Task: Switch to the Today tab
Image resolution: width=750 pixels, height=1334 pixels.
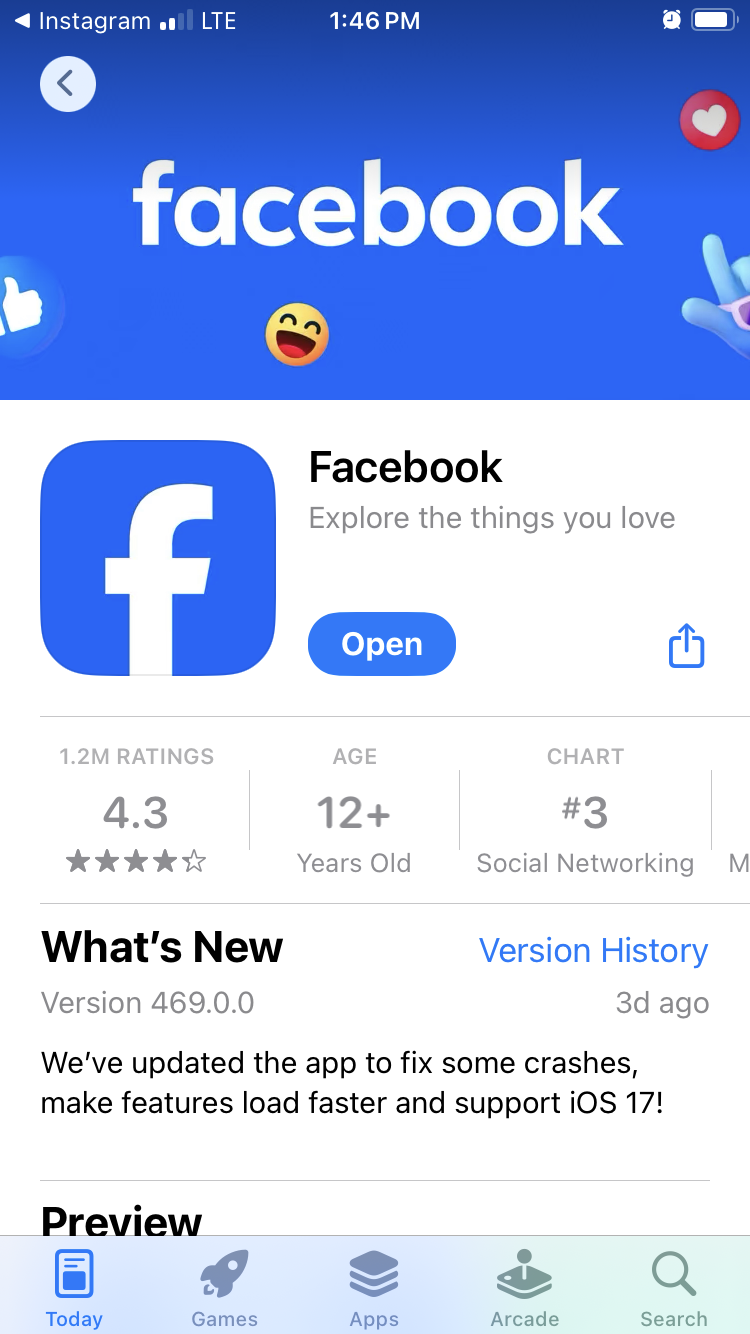Action: (x=74, y=1287)
